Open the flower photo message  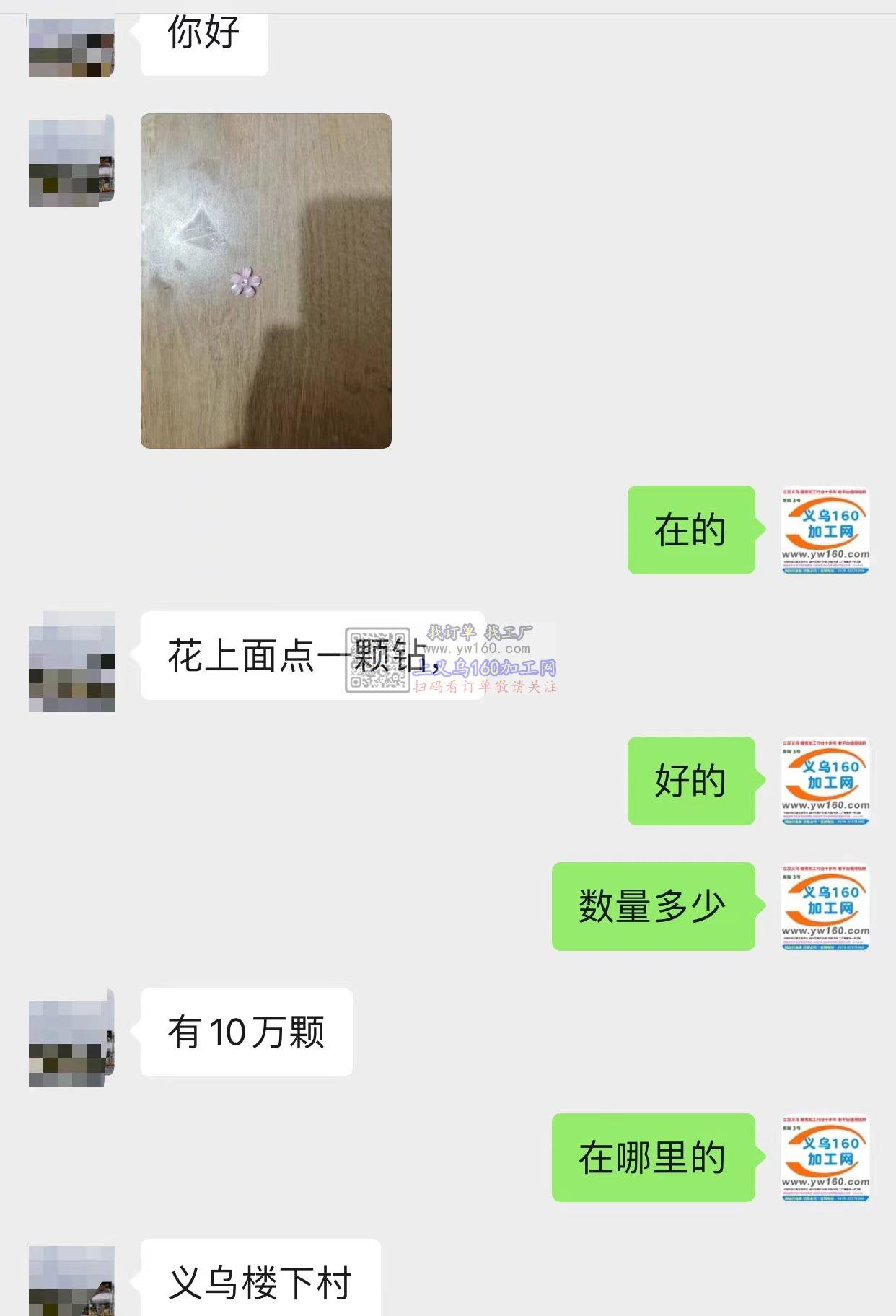point(265,281)
